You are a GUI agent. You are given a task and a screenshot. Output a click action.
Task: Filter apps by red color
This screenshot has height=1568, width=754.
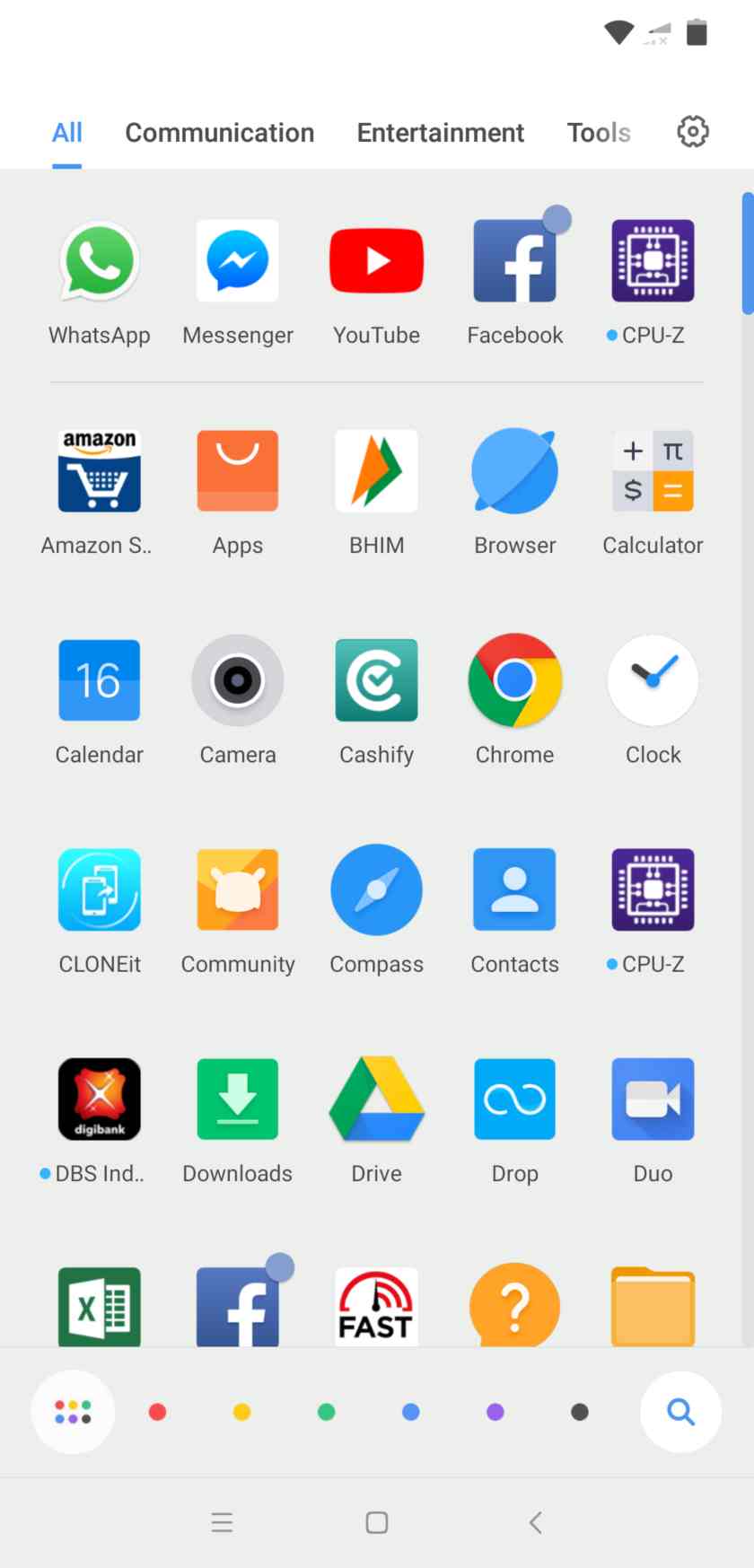[157, 1413]
